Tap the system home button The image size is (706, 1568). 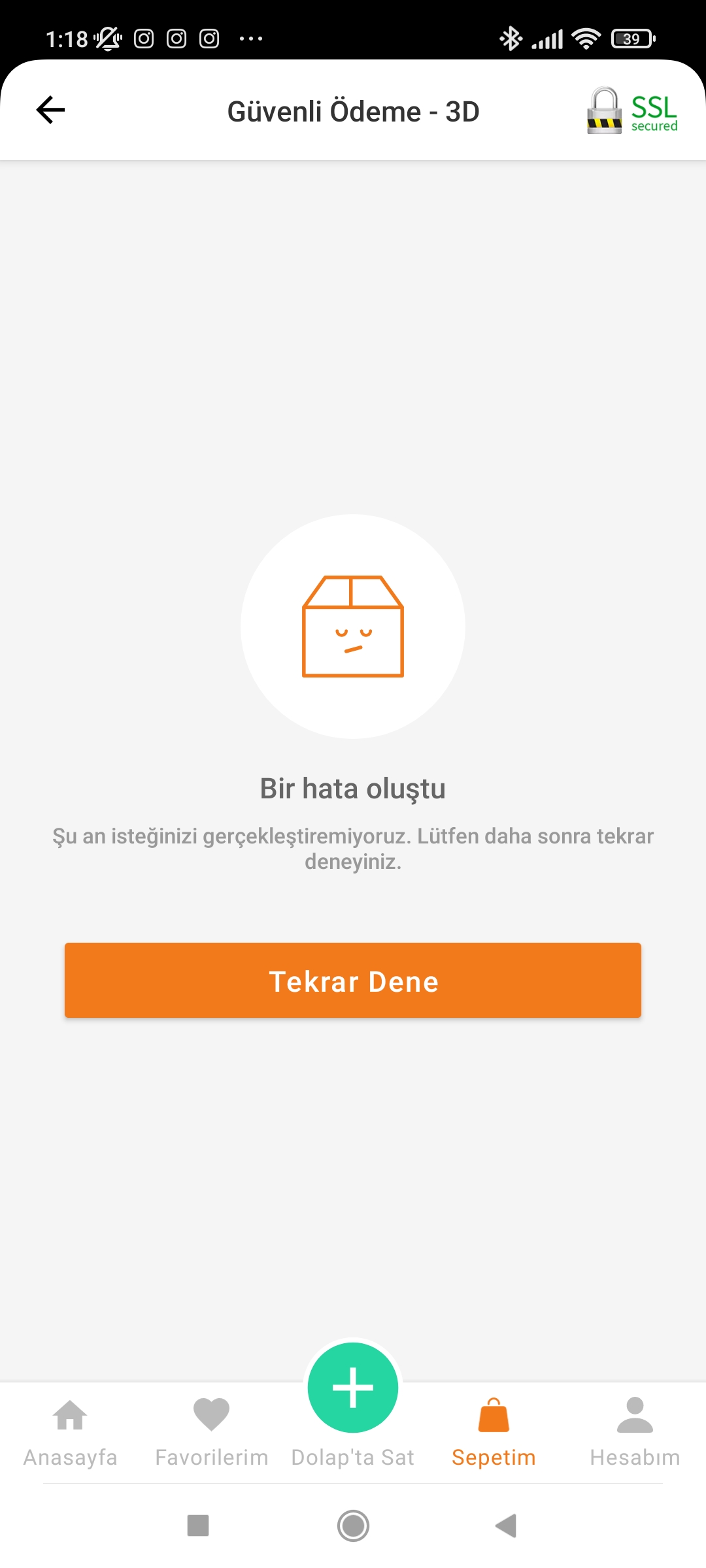click(x=353, y=1526)
